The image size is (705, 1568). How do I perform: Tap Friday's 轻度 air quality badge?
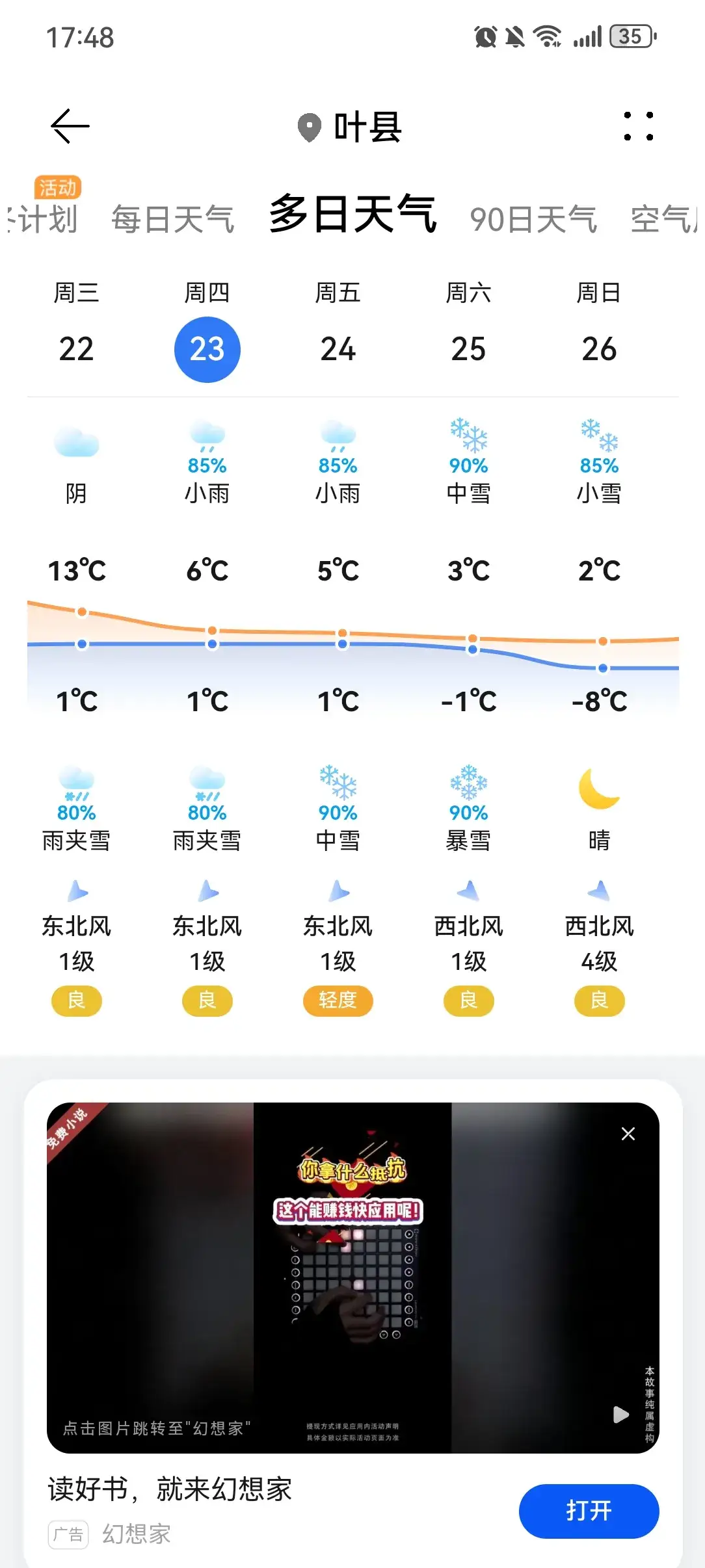(338, 1001)
